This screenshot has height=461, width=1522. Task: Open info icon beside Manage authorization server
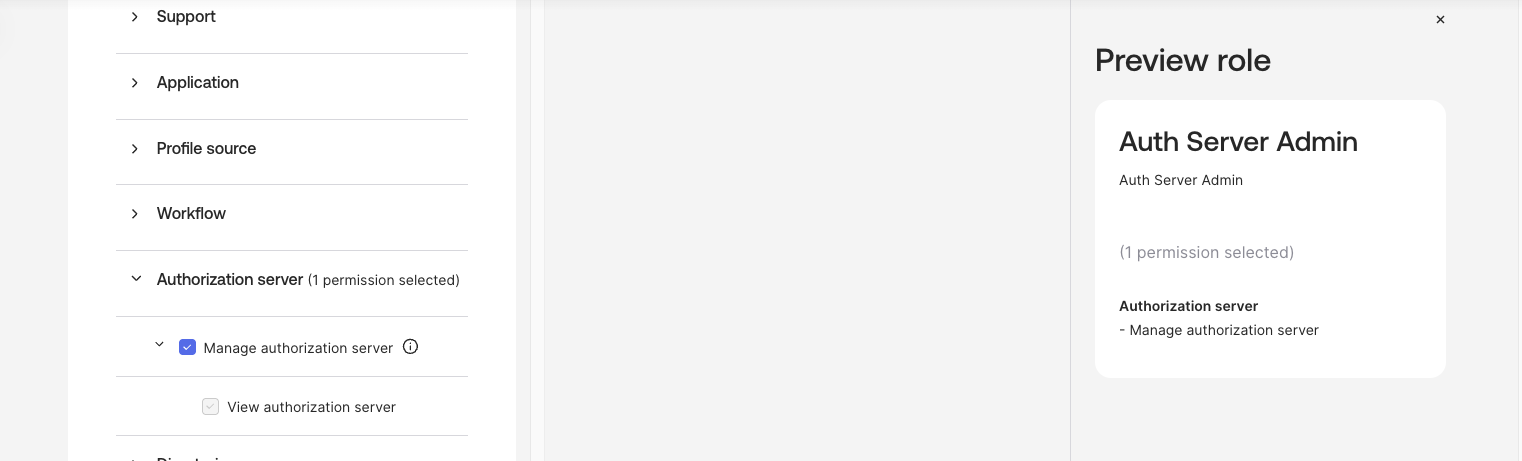(x=410, y=347)
